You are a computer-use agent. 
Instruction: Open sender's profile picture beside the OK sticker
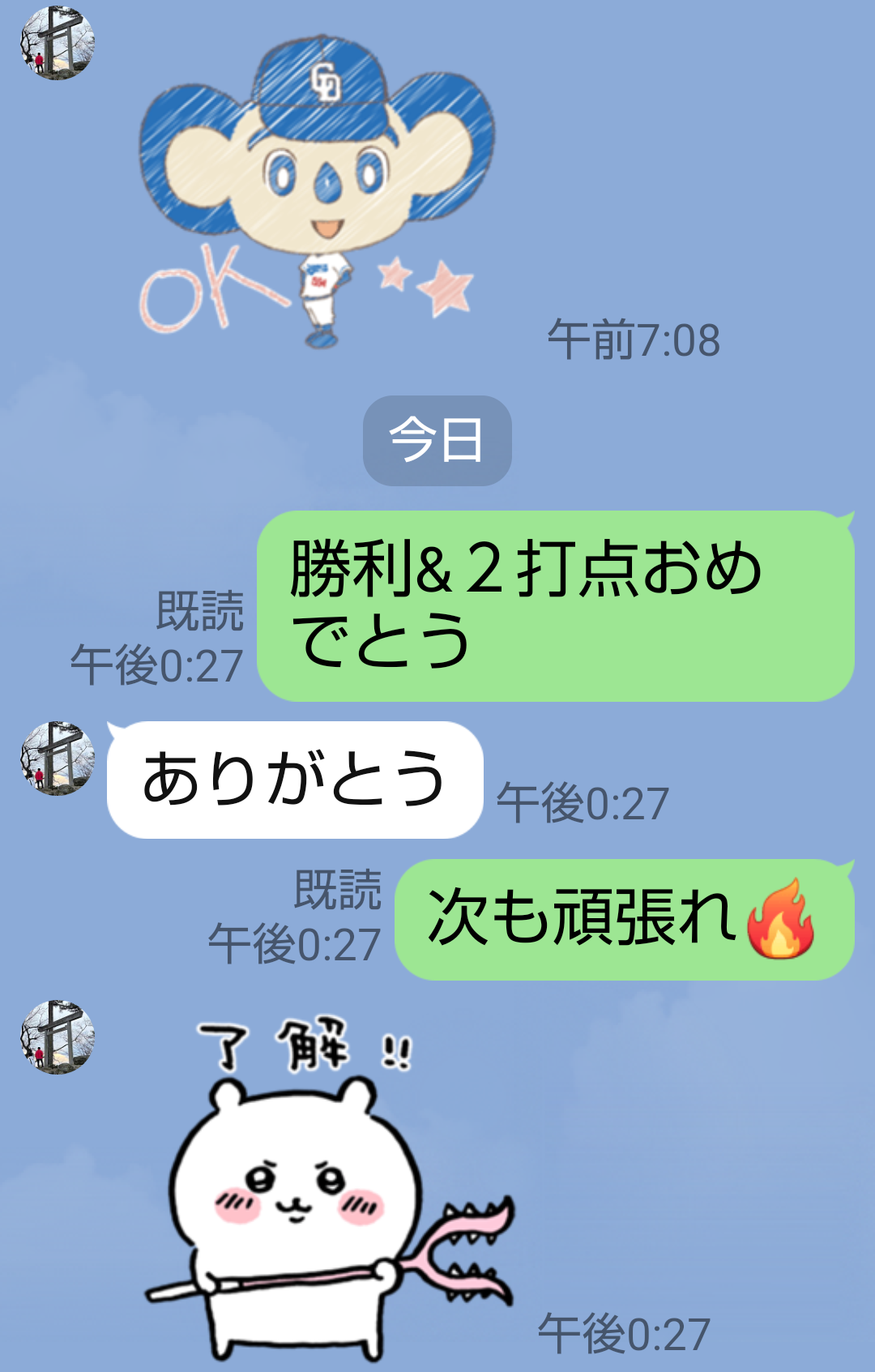pyautogui.click(x=58, y=43)
